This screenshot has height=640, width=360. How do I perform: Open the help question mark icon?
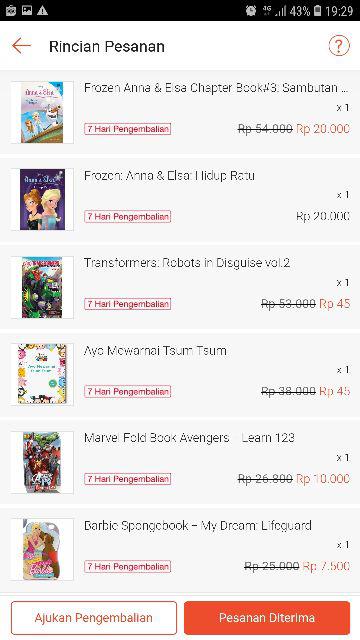pos(339,46)
